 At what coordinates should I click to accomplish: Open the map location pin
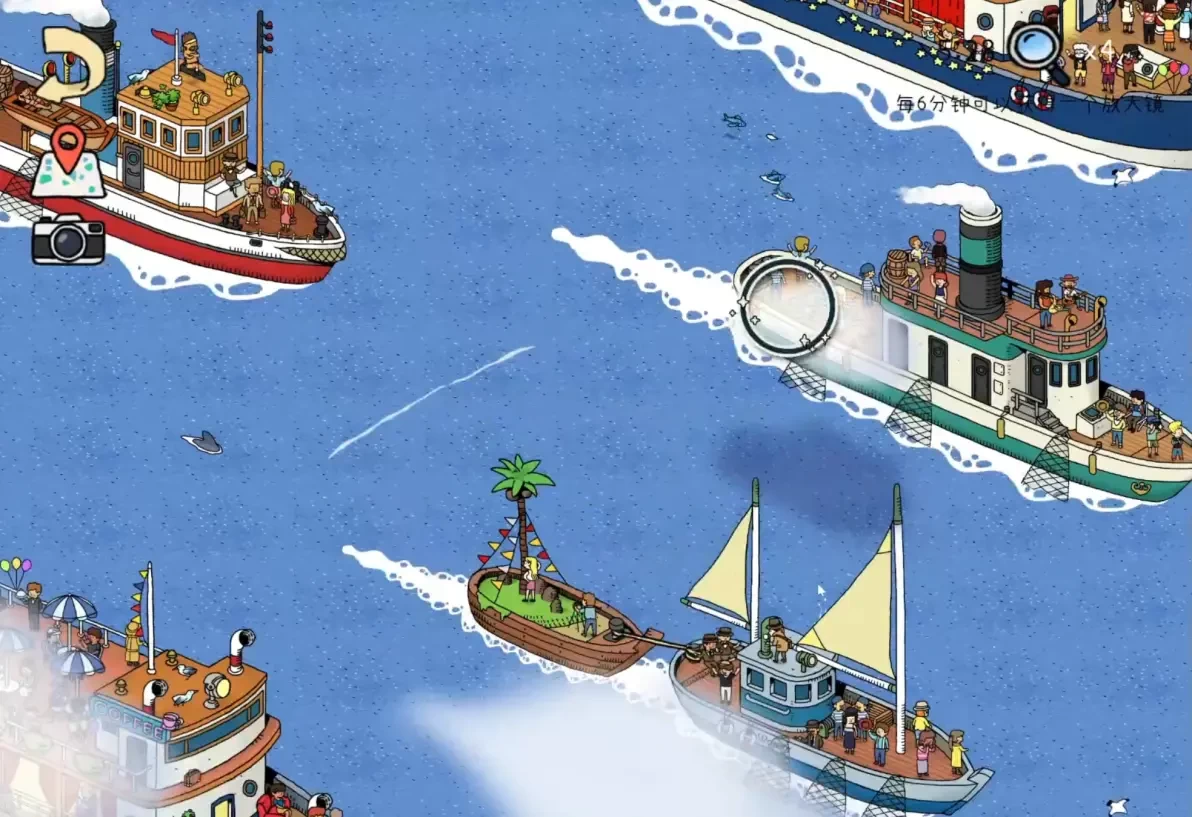pos(67,160)
